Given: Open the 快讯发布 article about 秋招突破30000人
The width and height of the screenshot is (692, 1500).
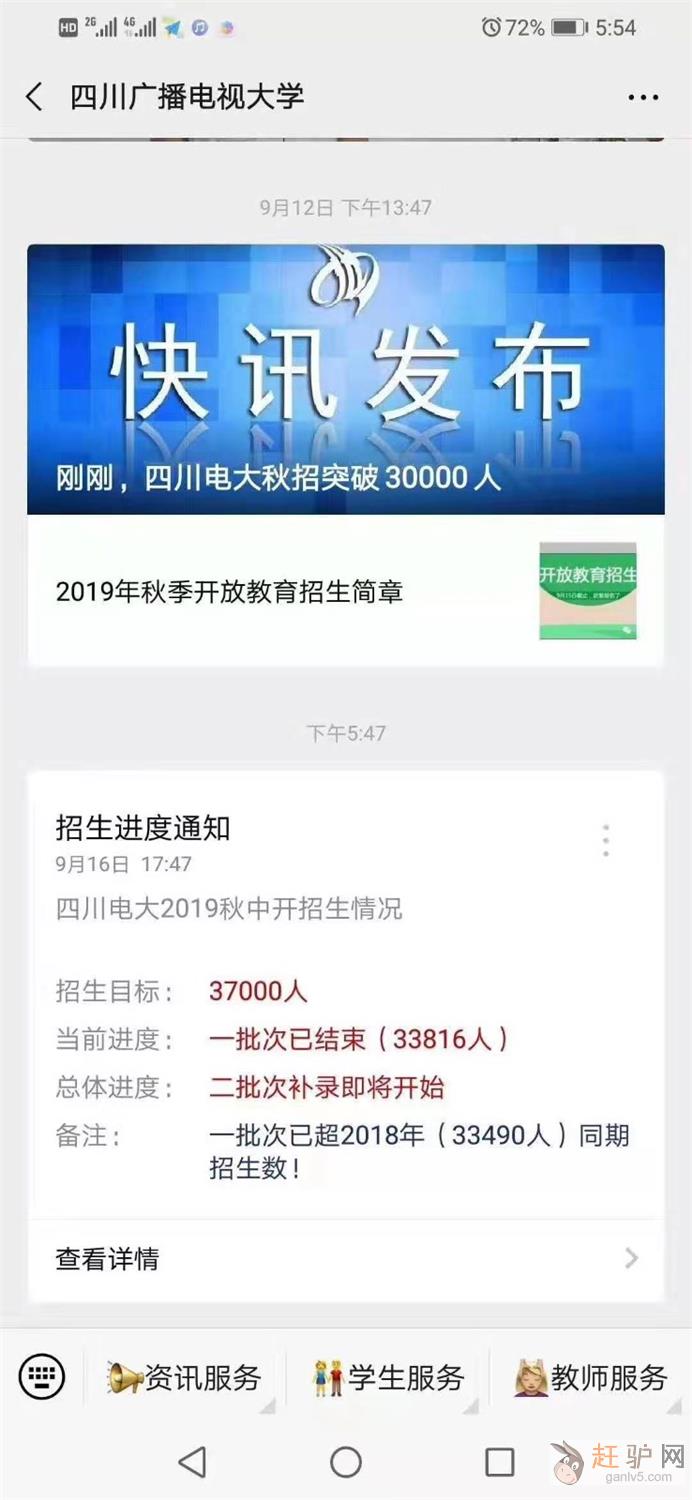Looking at the screenshot, I should 345,380.
